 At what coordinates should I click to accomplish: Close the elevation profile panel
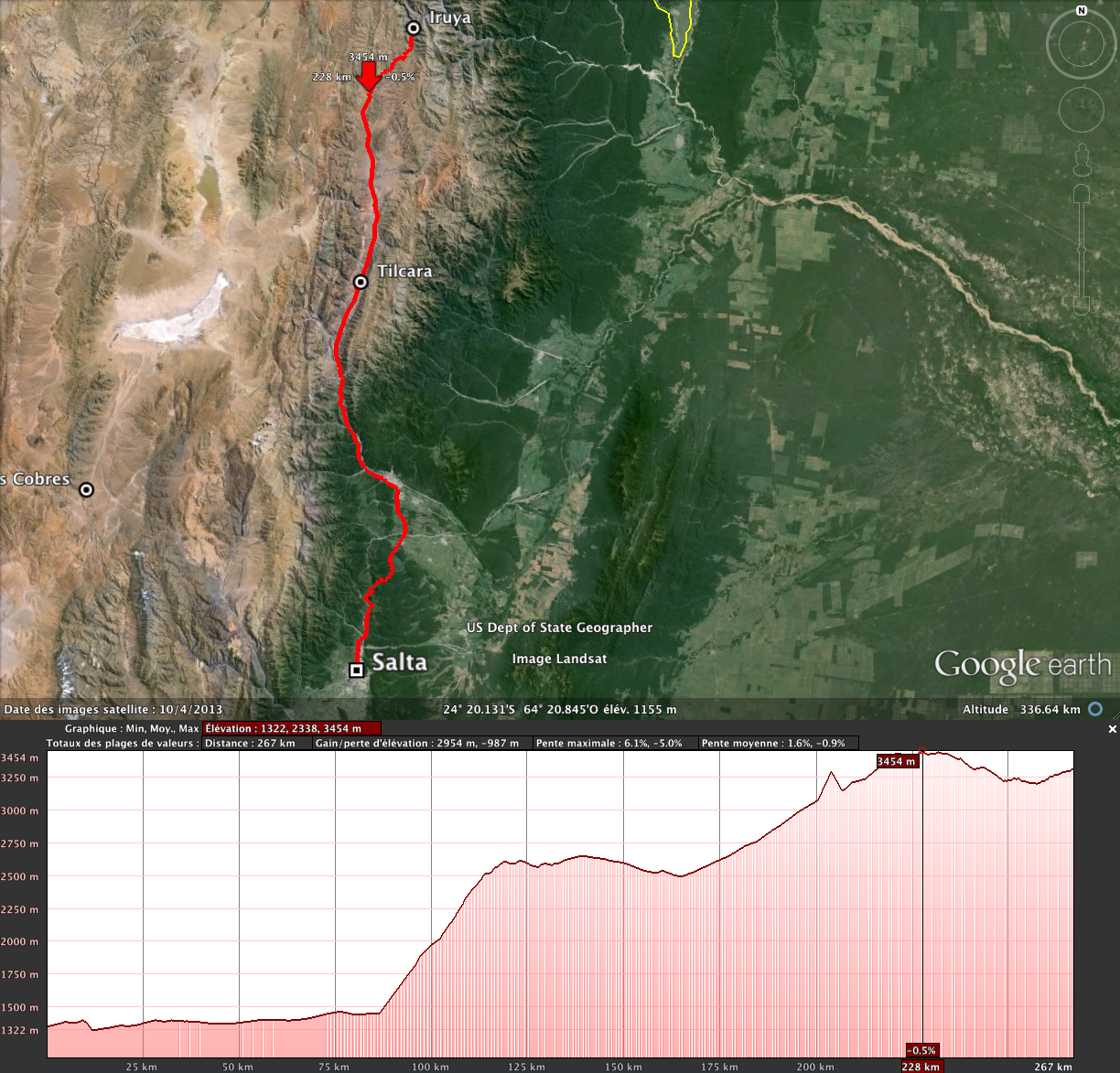1113,729
